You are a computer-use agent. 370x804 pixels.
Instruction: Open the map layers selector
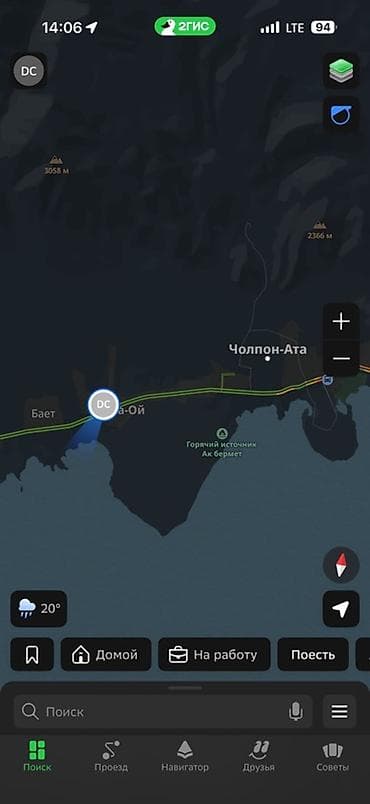[340, 71]
